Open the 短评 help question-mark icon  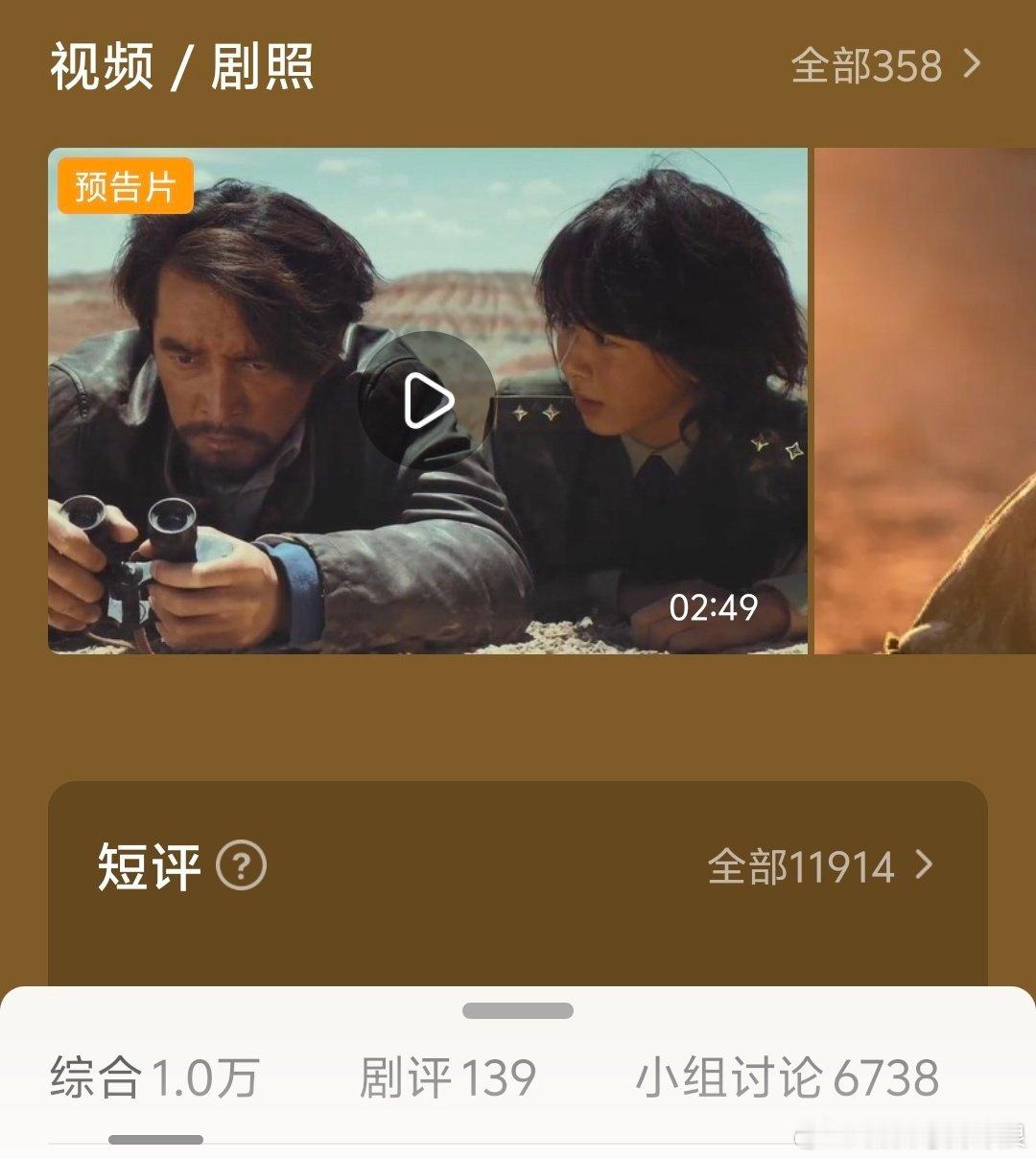click(242, 866)
